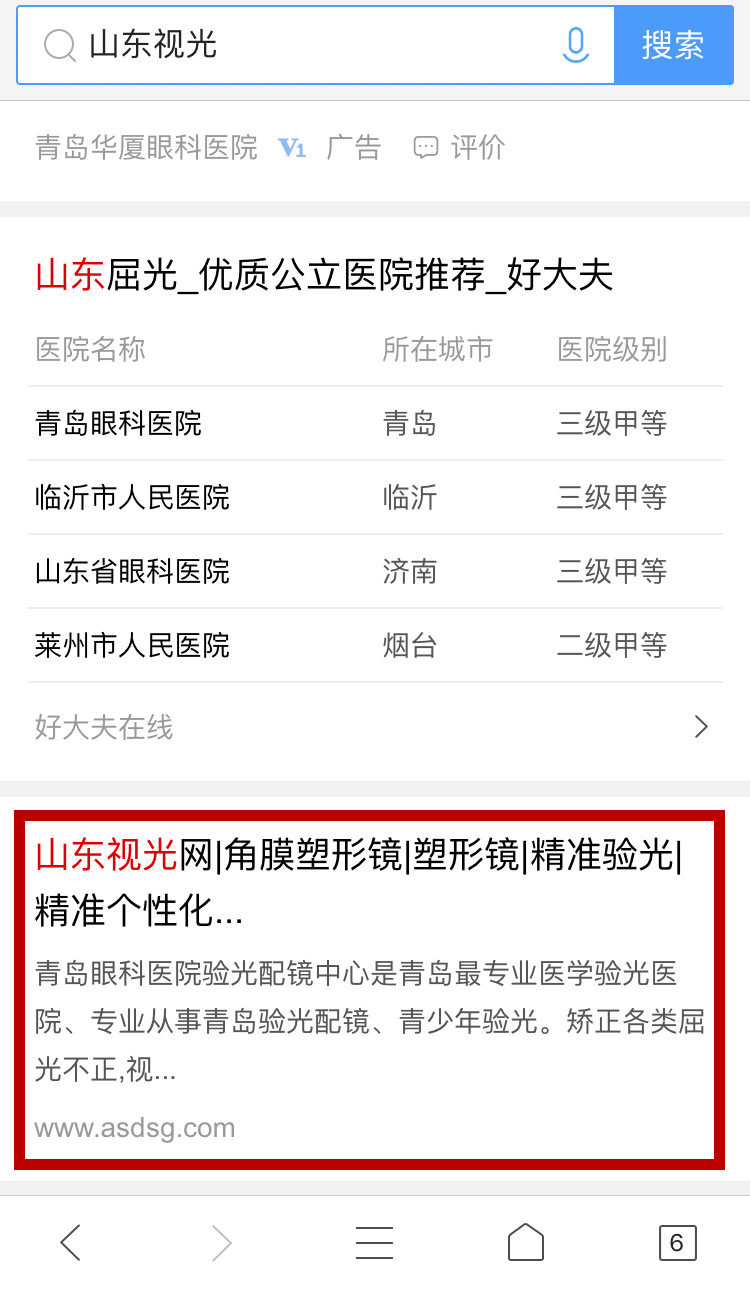Image resolution: width=750 pixels, height=1291 pixels.
Task: Start voice search with the microphone icon
Action: pyautogui.click(x=576, y=45)
